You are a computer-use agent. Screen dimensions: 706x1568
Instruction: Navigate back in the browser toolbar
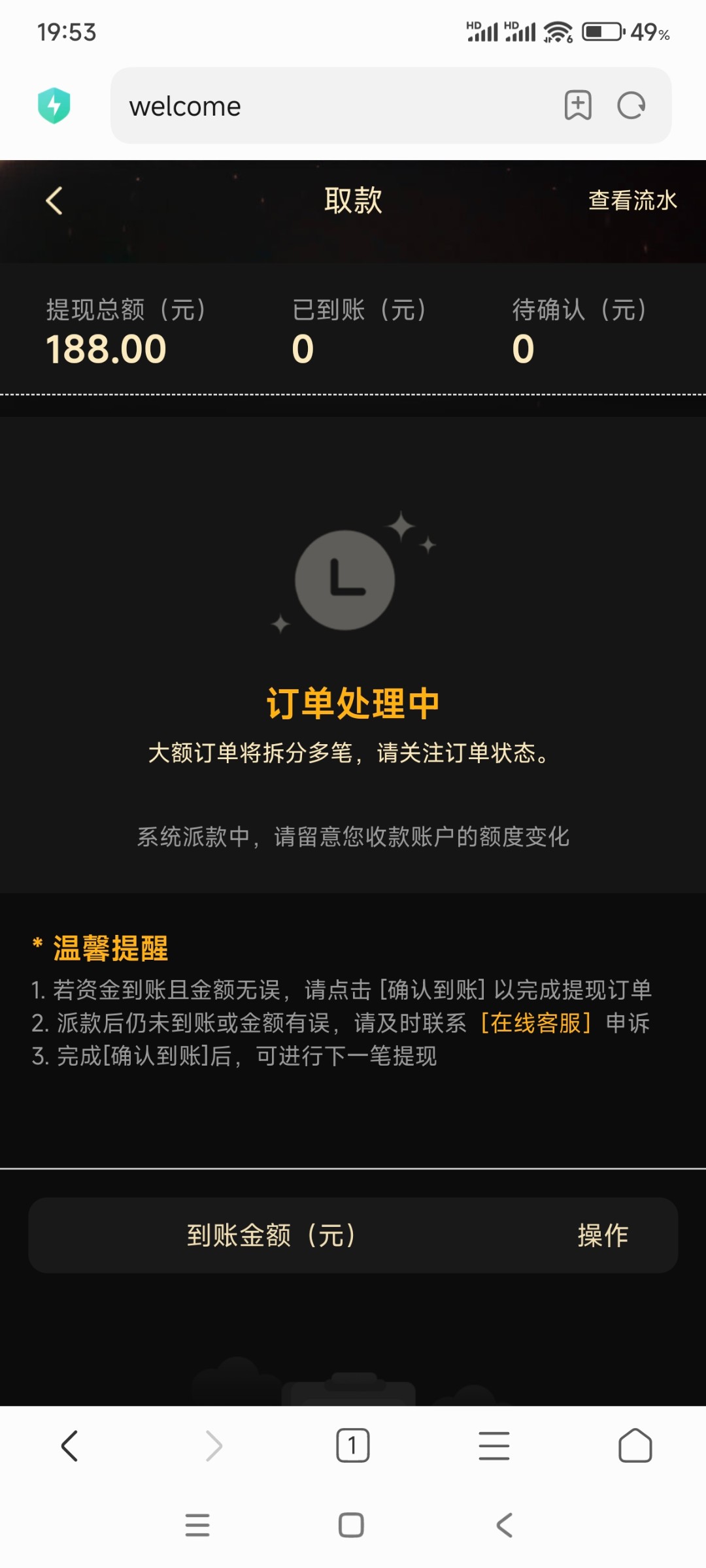coord(70,1446)
